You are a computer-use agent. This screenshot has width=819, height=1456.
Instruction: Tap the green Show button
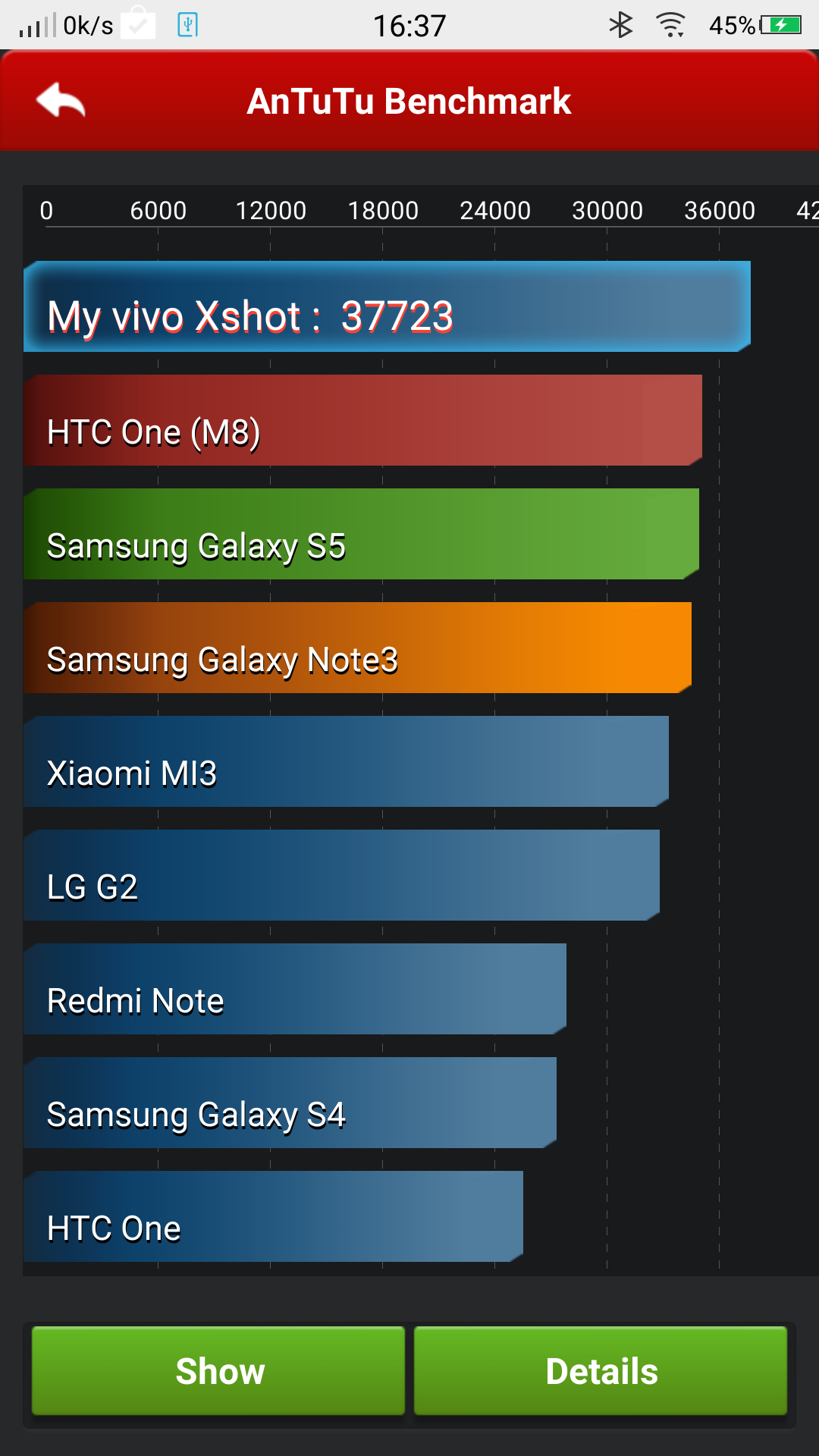218,1370
